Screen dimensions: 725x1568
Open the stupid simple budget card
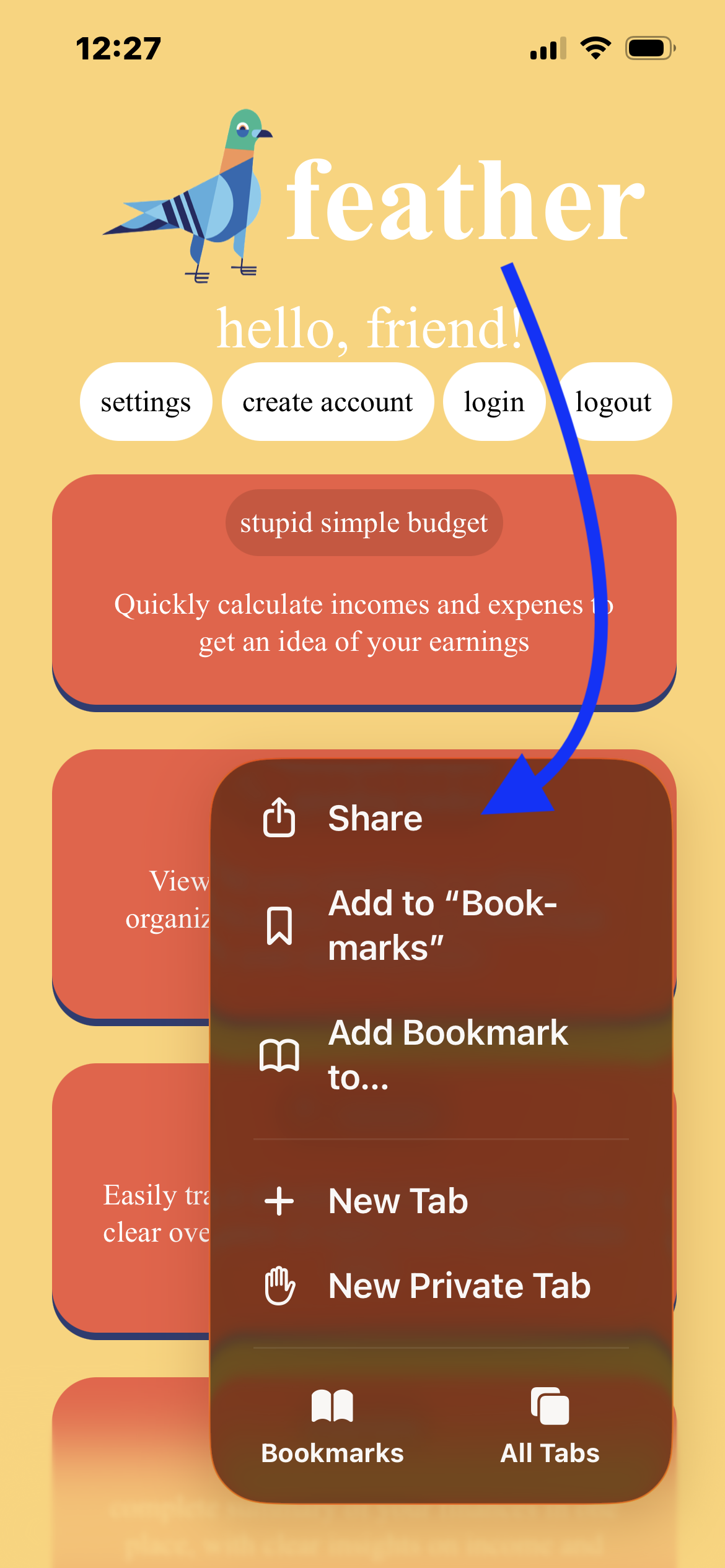[x=364, y=523]
